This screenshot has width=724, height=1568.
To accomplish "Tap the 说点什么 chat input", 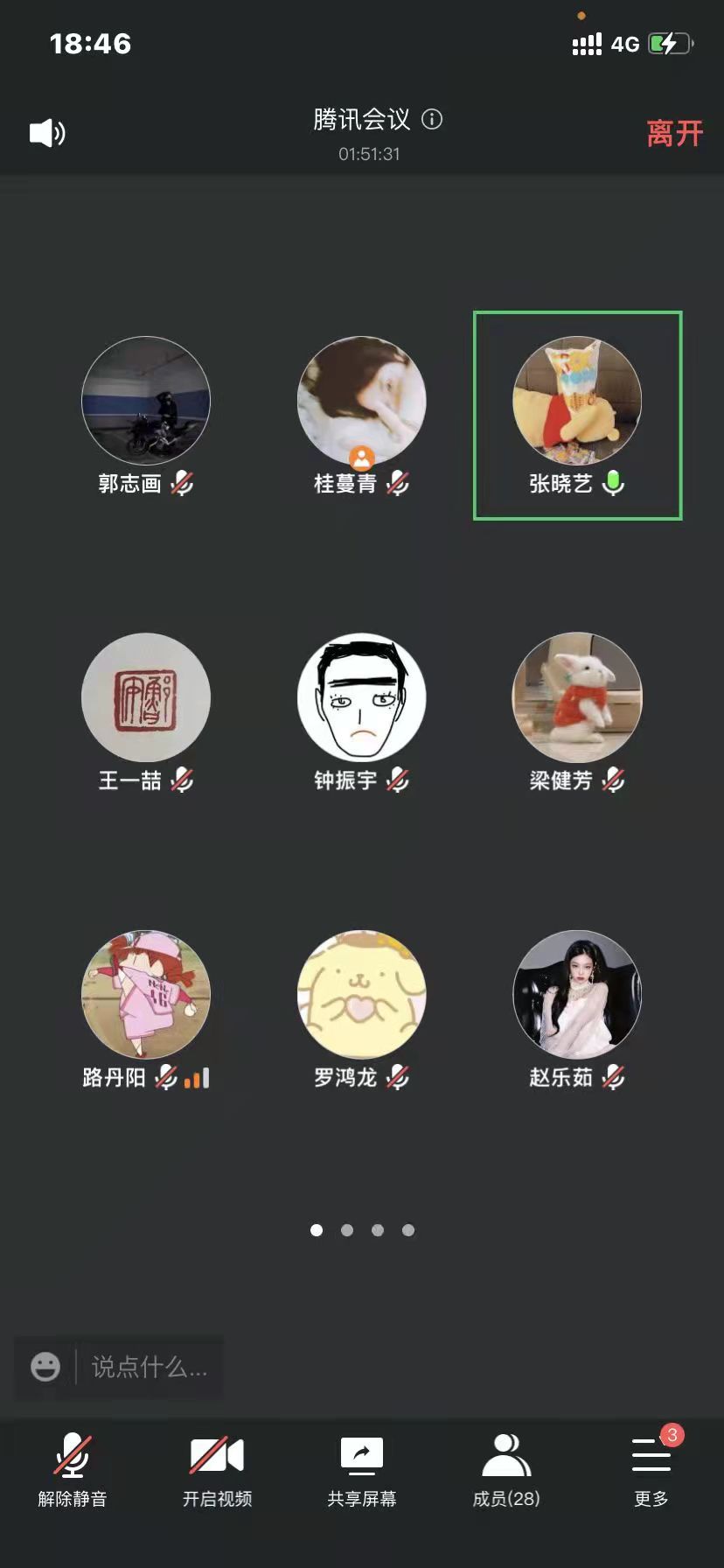I will [150, 1367].
